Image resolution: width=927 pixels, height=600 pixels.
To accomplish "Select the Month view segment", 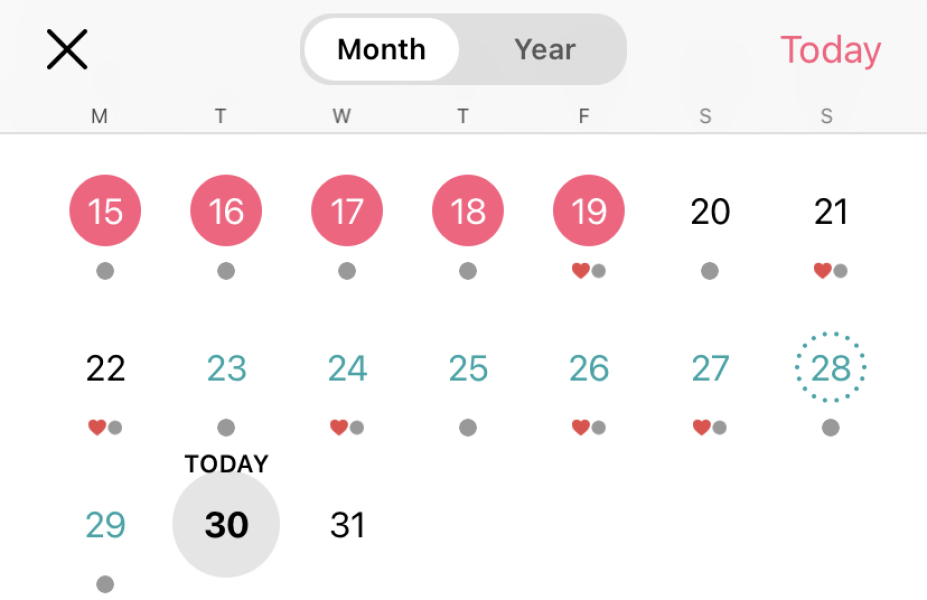I will coord(381,50).
